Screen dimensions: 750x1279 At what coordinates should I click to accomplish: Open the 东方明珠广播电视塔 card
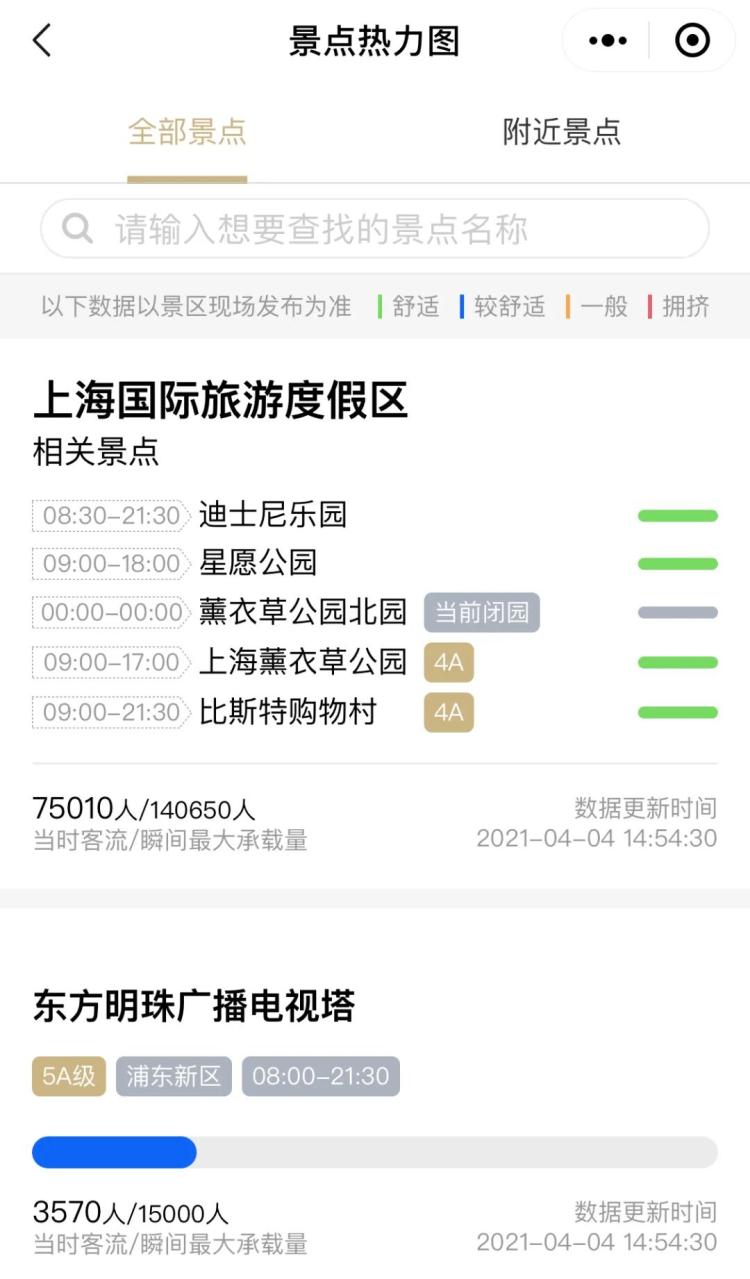375,1094
